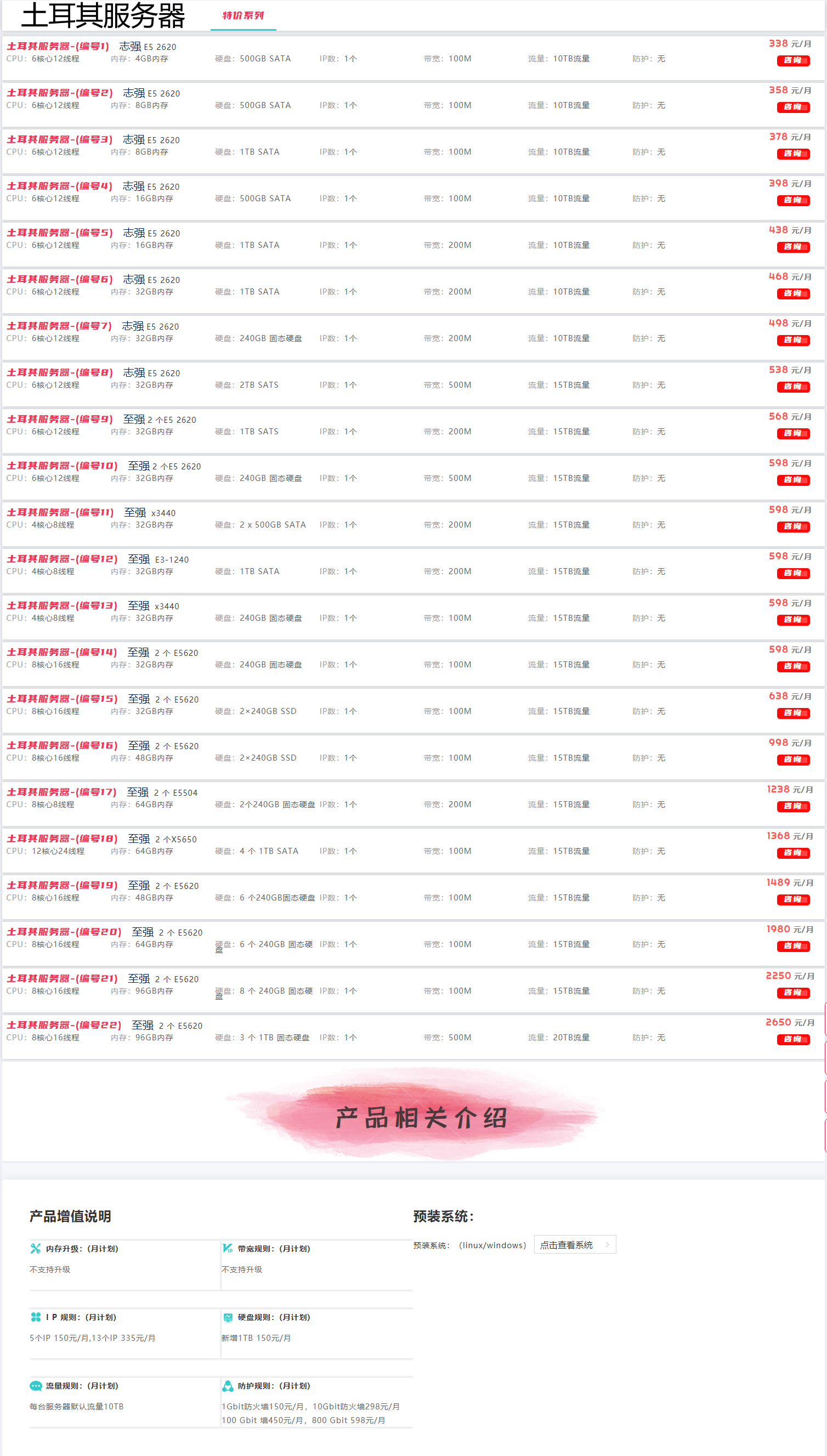Tap 咨询 for server 编号8 at 538元
Image resolution: width=827 pixels, height=1456 pixels.
793,386
